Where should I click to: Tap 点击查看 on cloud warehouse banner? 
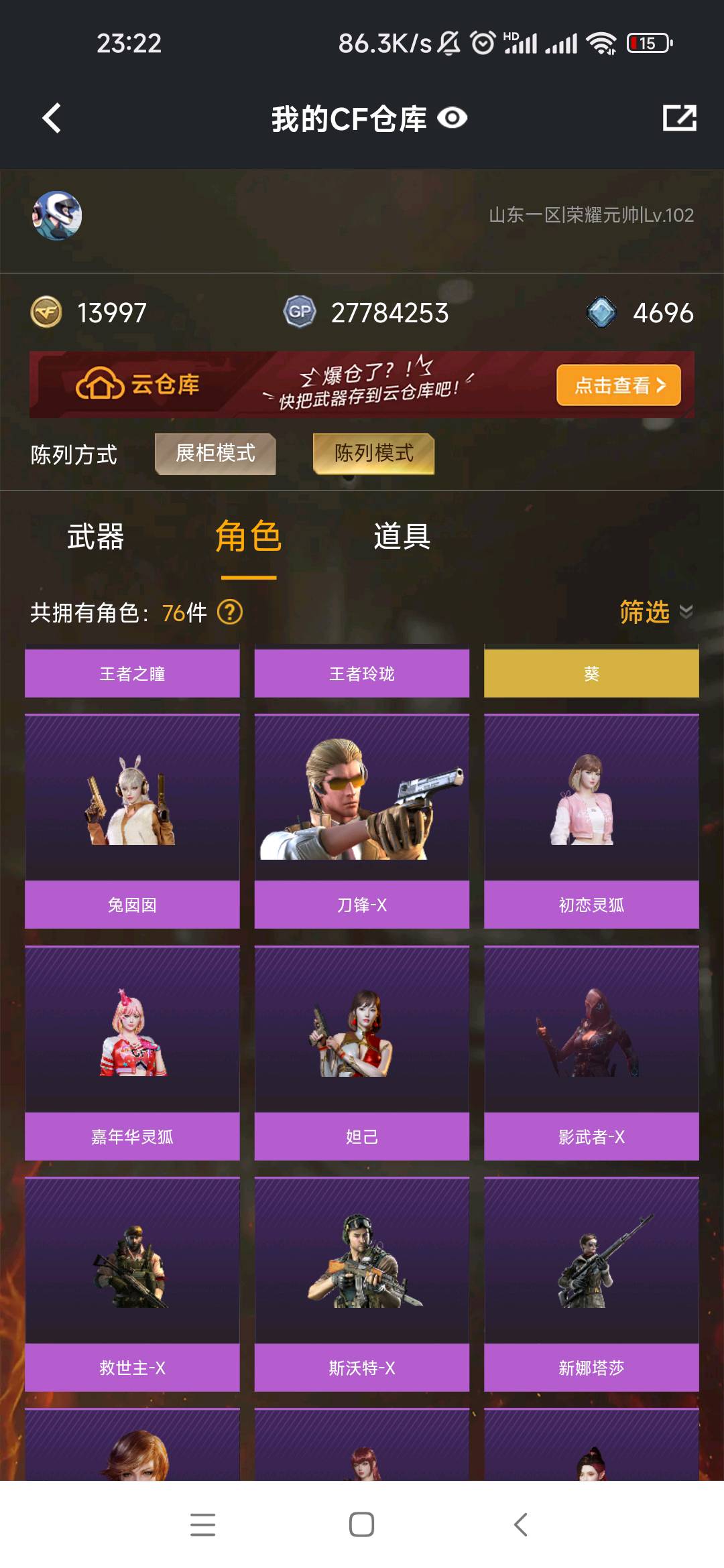618,385
